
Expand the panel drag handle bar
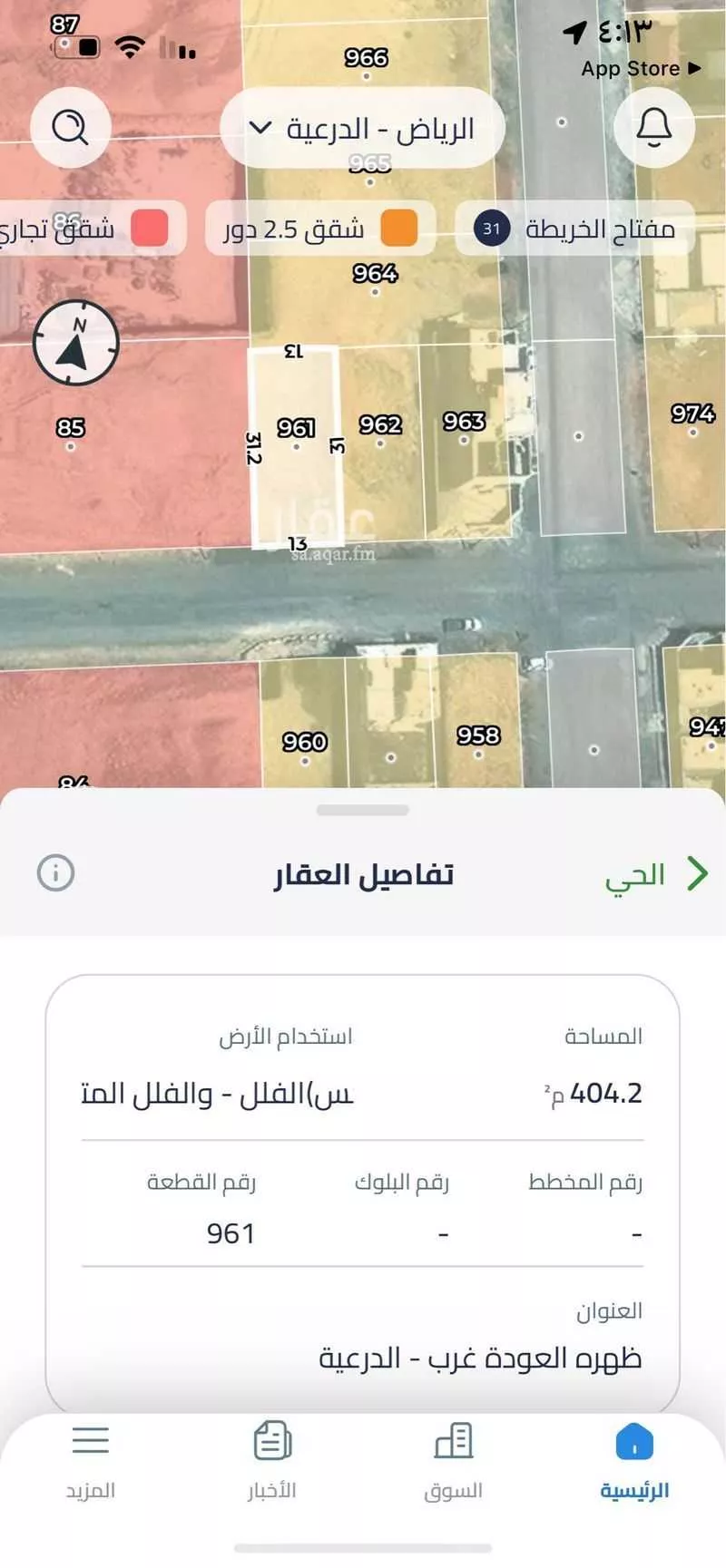(x=363, y=810)
